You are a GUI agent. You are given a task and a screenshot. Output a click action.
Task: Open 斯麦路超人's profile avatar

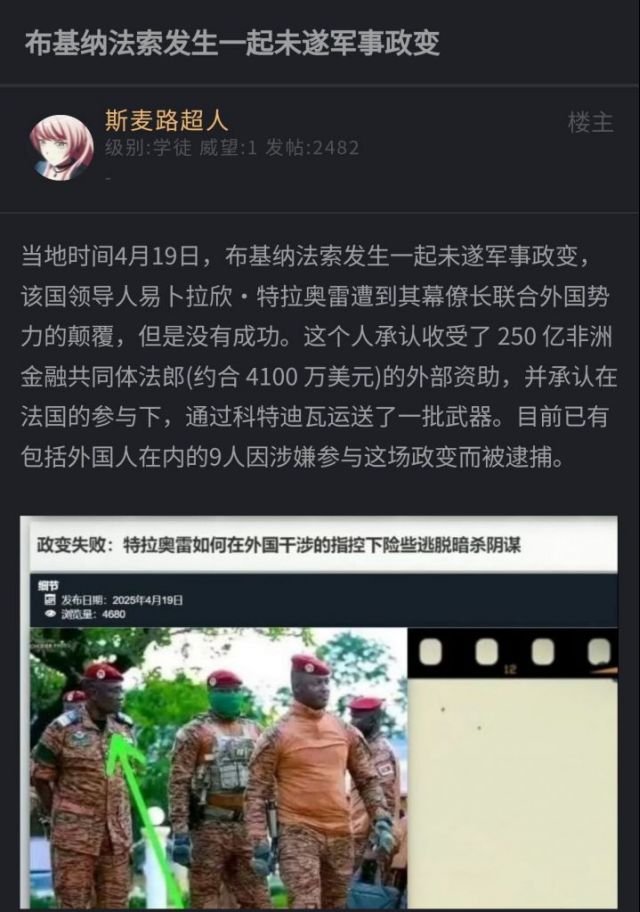coord(63,147)
